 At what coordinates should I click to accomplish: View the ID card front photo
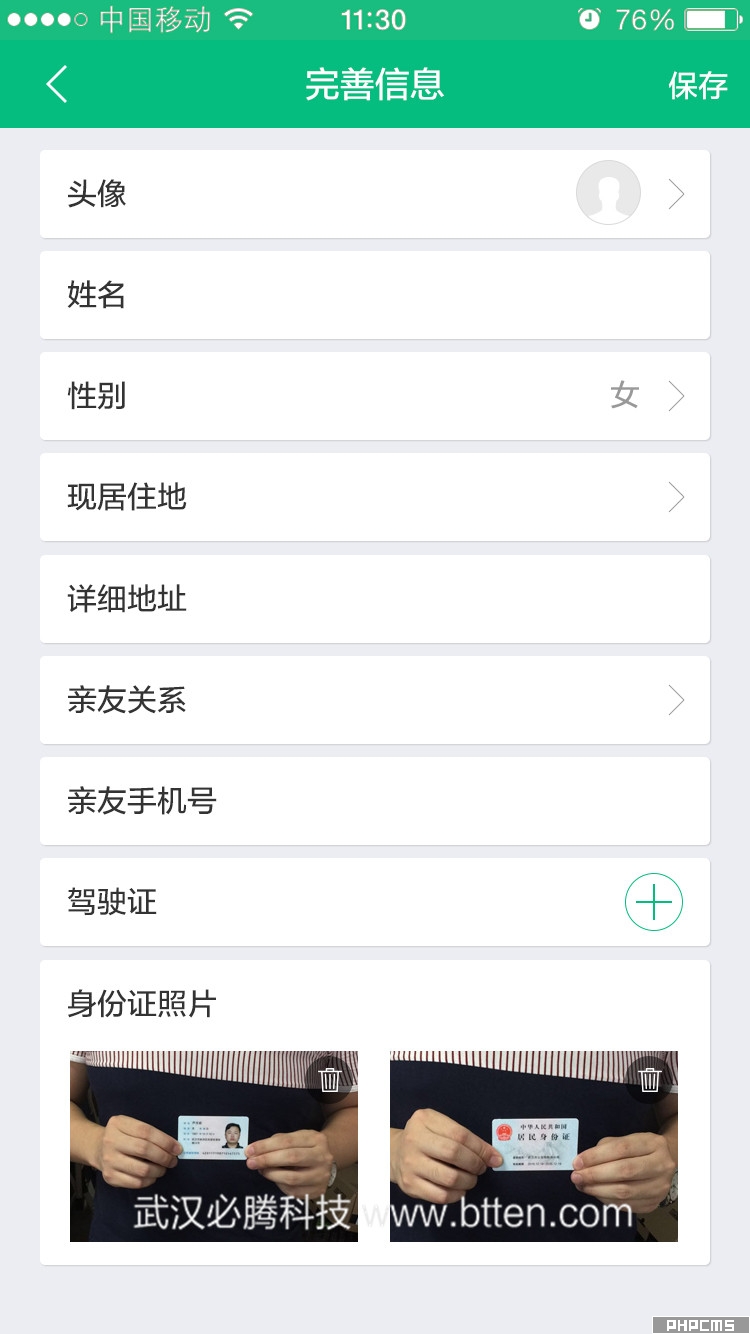click(214, 1146)
